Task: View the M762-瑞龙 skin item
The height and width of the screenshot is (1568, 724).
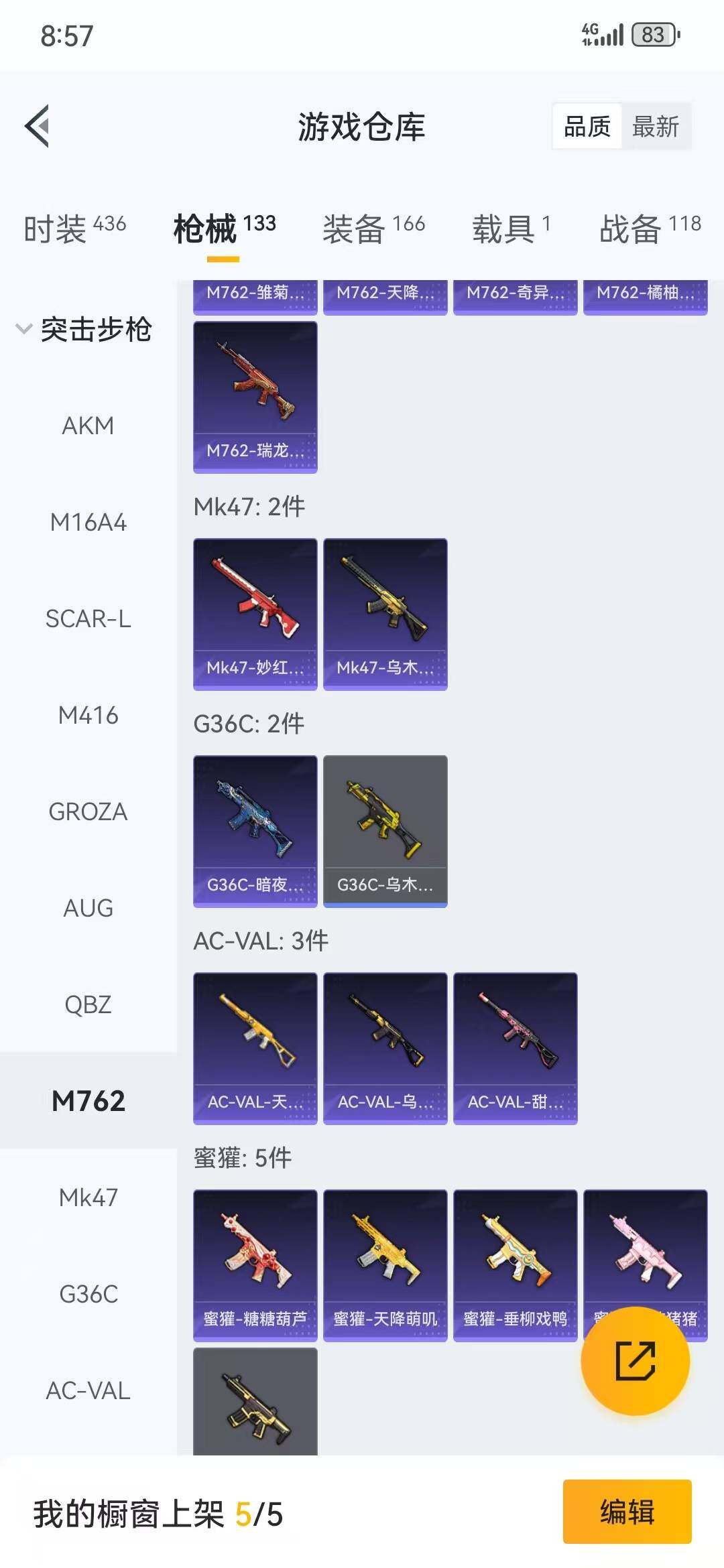Action: (x=255, y=397)
